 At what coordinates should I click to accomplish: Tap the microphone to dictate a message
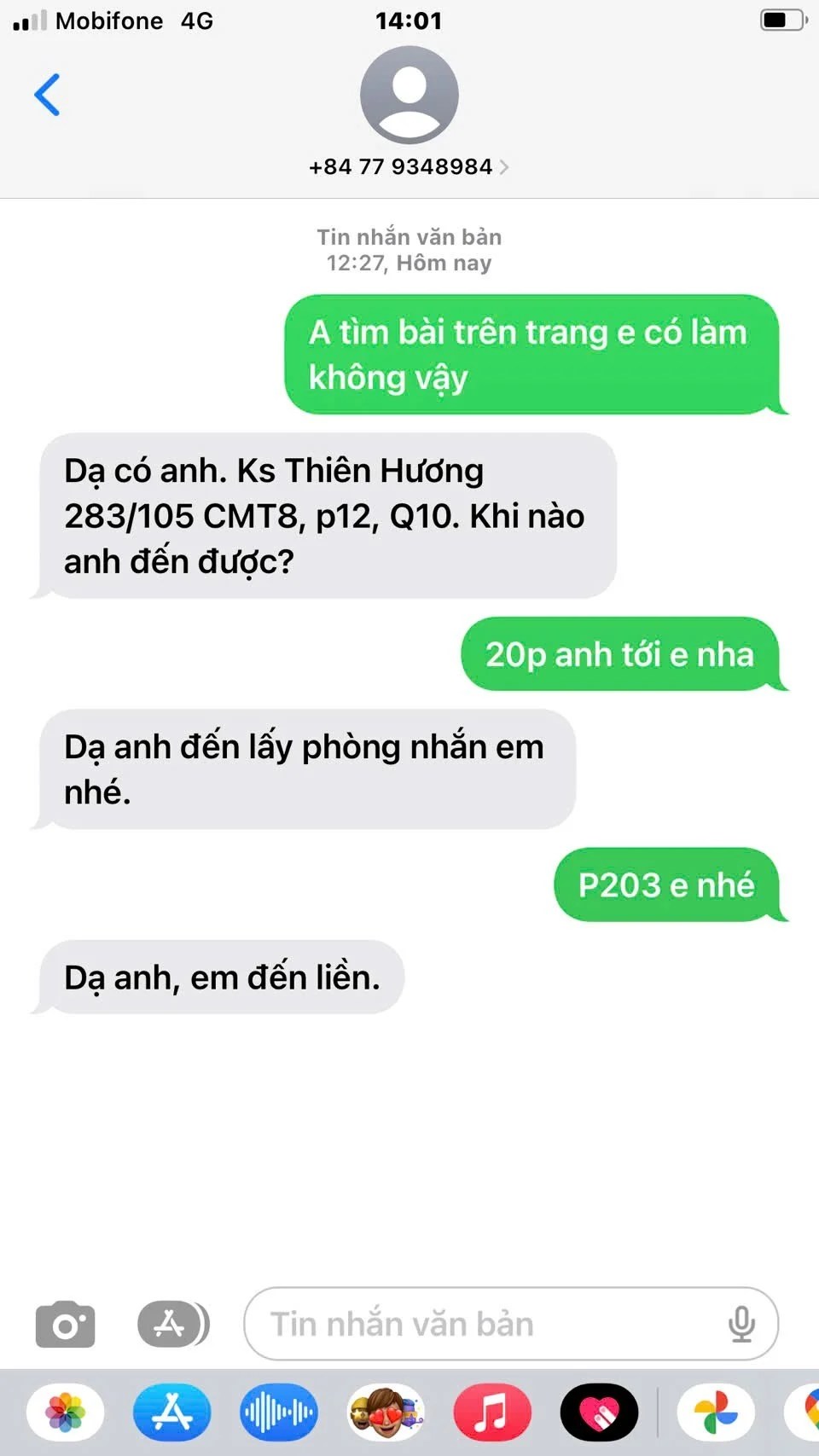pos(741,1325)
